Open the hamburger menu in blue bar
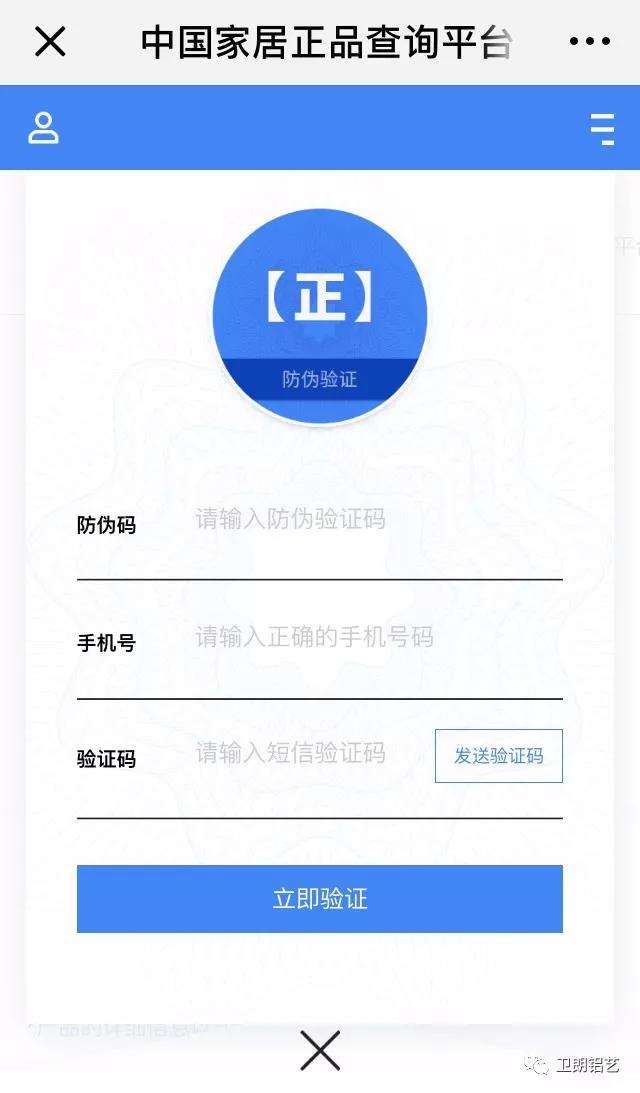 pos(602,128)
